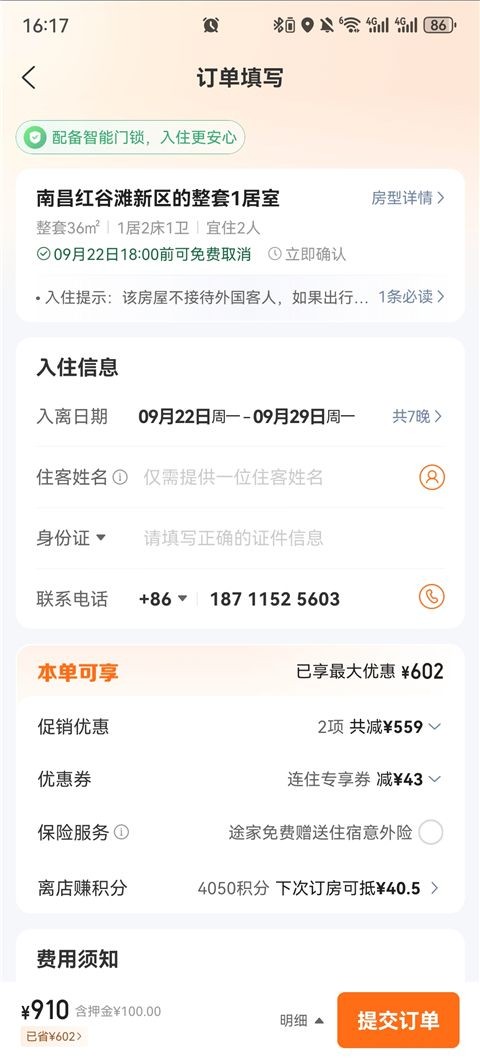Expand the 明细 price breakdown

point(302,1021)
